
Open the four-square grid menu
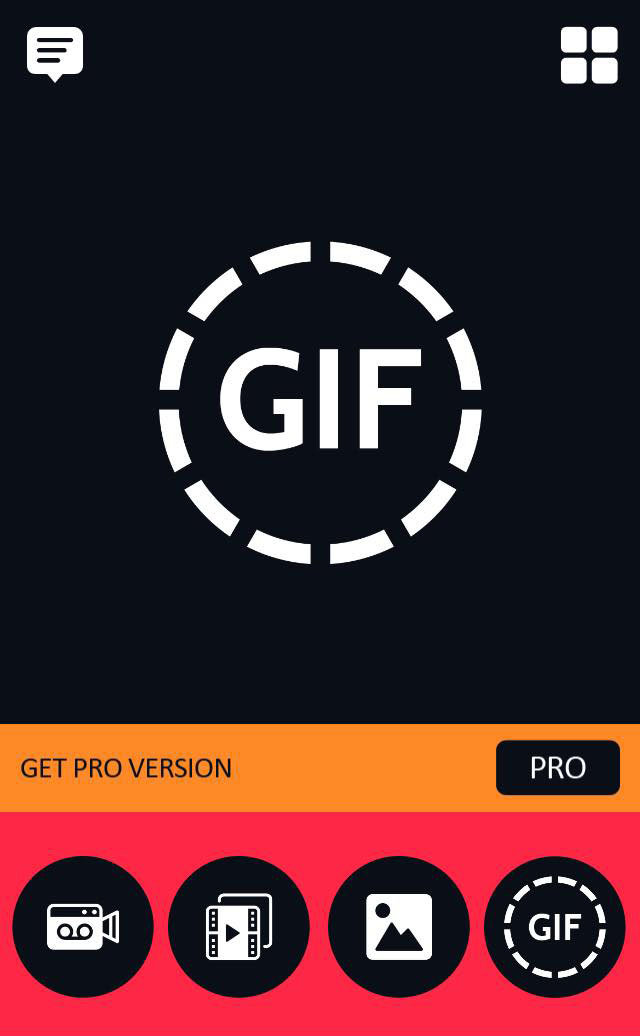pyautogui.click(x=589, y=55)
